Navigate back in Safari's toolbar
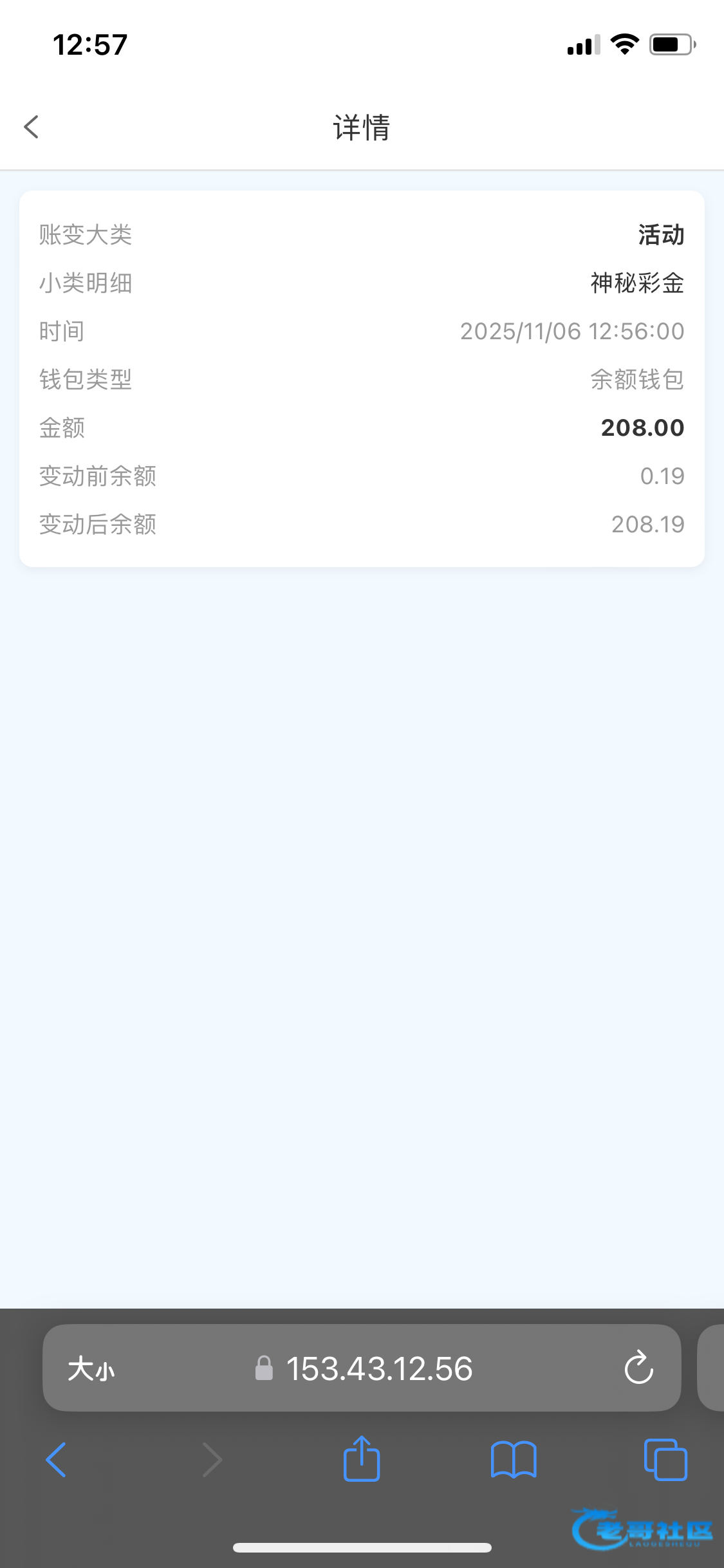Screen dimensions: 724x1568 coord(57,1460)
